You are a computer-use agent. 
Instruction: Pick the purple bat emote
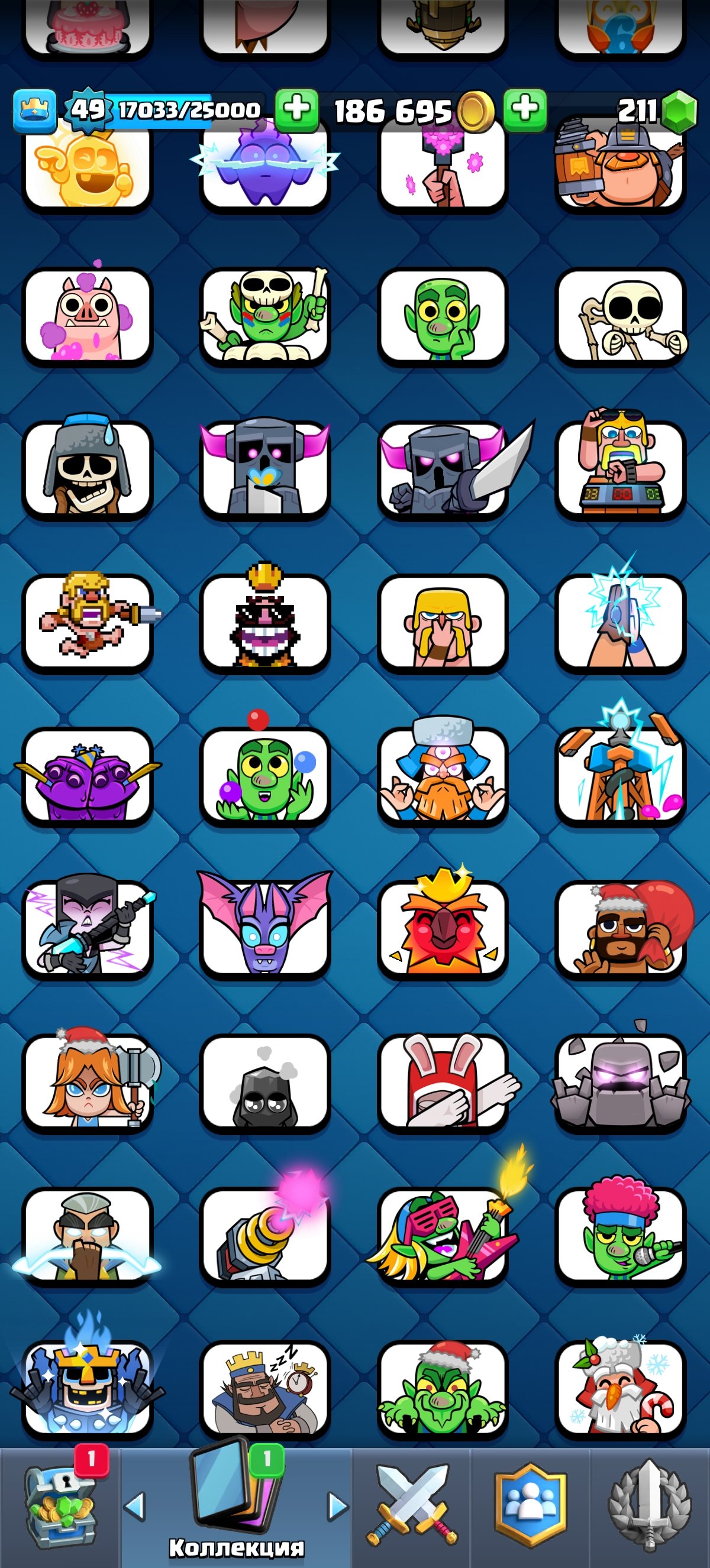point(265,928)
